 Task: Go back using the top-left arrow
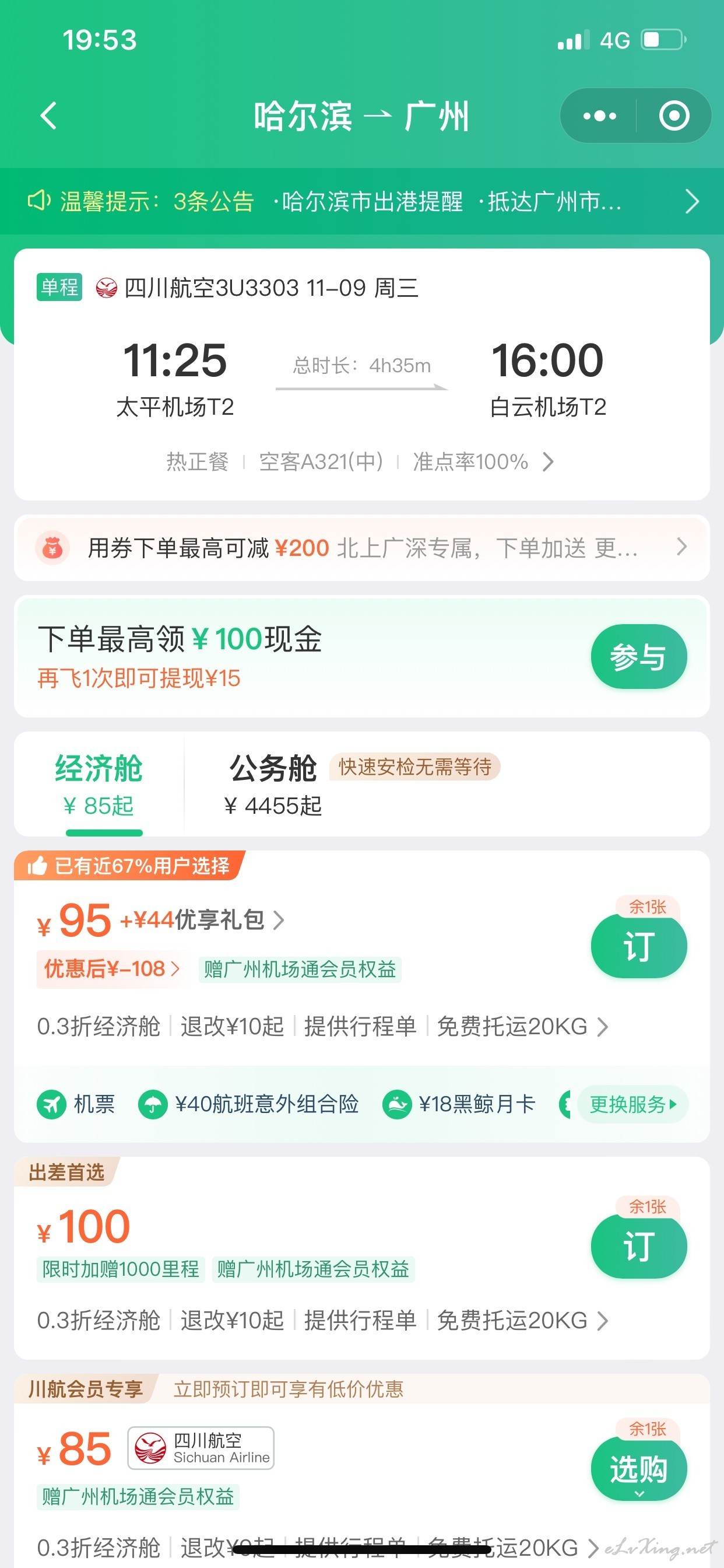click(48, 116)
